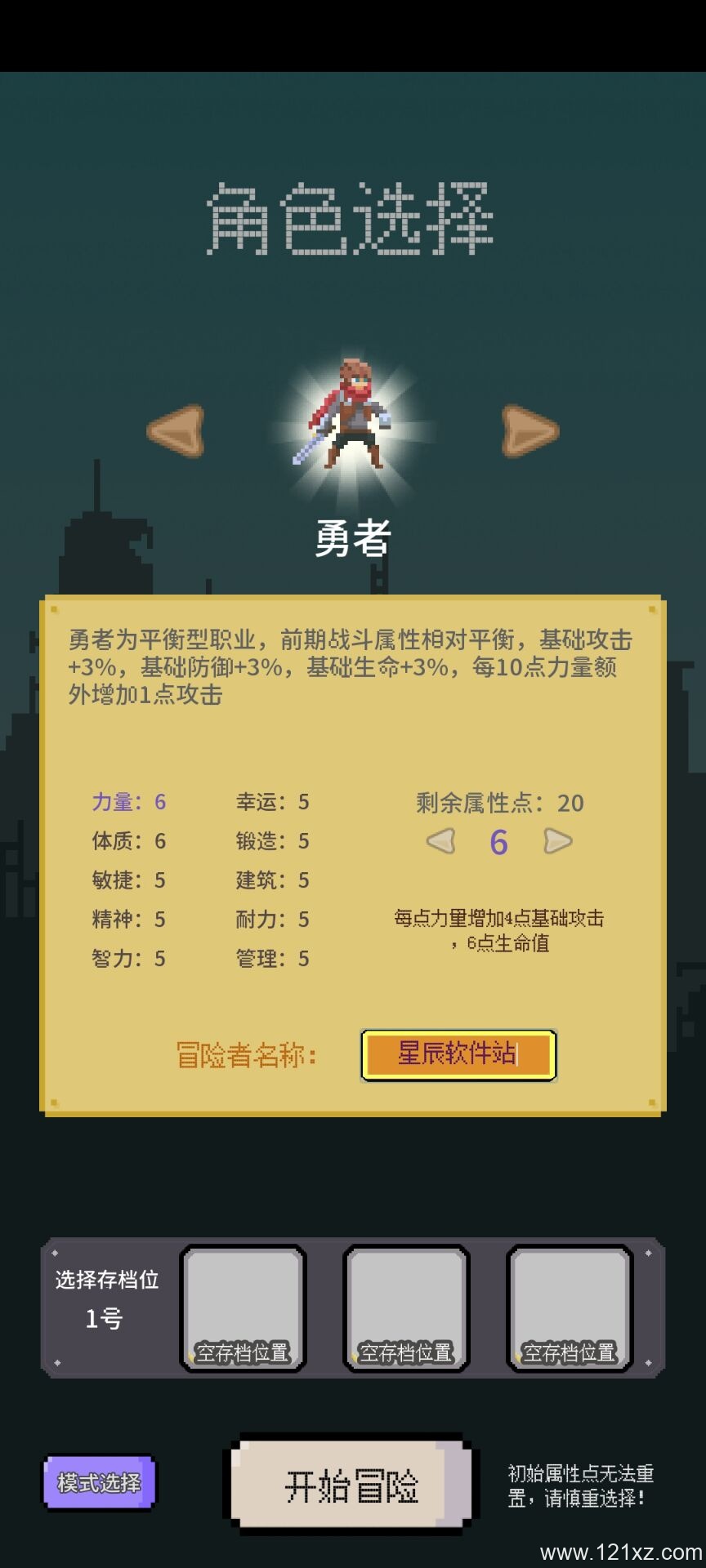Select the 建筑 attribute
Image resolution: width=706 pixels, height=1568 pixels.
pyautogui.click(x=273, y=880)
